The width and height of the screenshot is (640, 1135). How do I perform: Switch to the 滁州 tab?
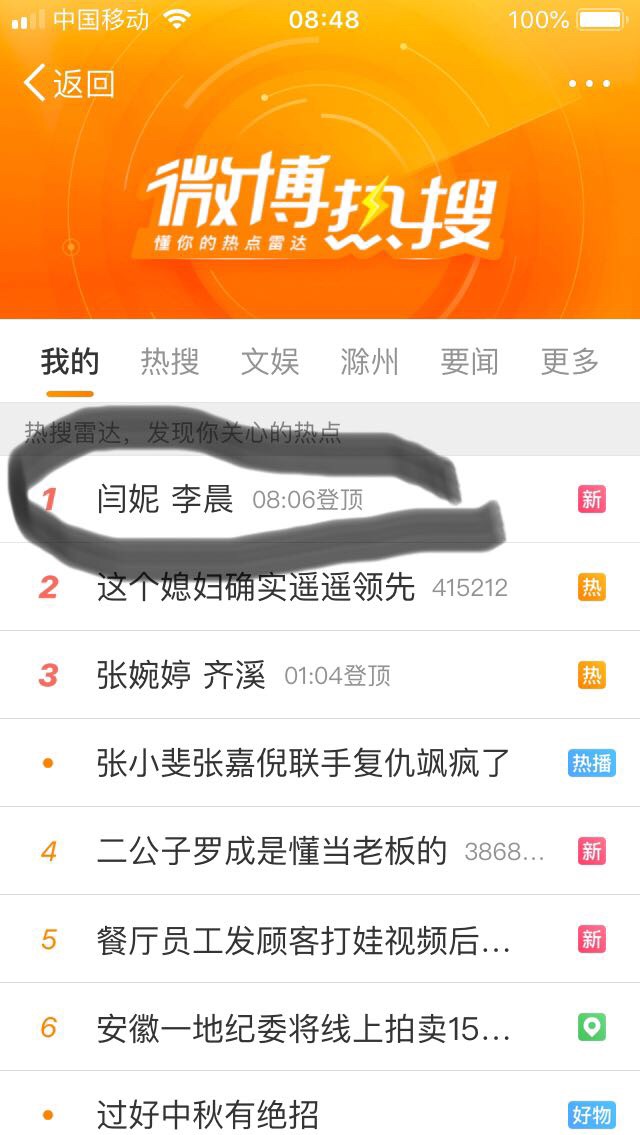[x=370, y=362]
